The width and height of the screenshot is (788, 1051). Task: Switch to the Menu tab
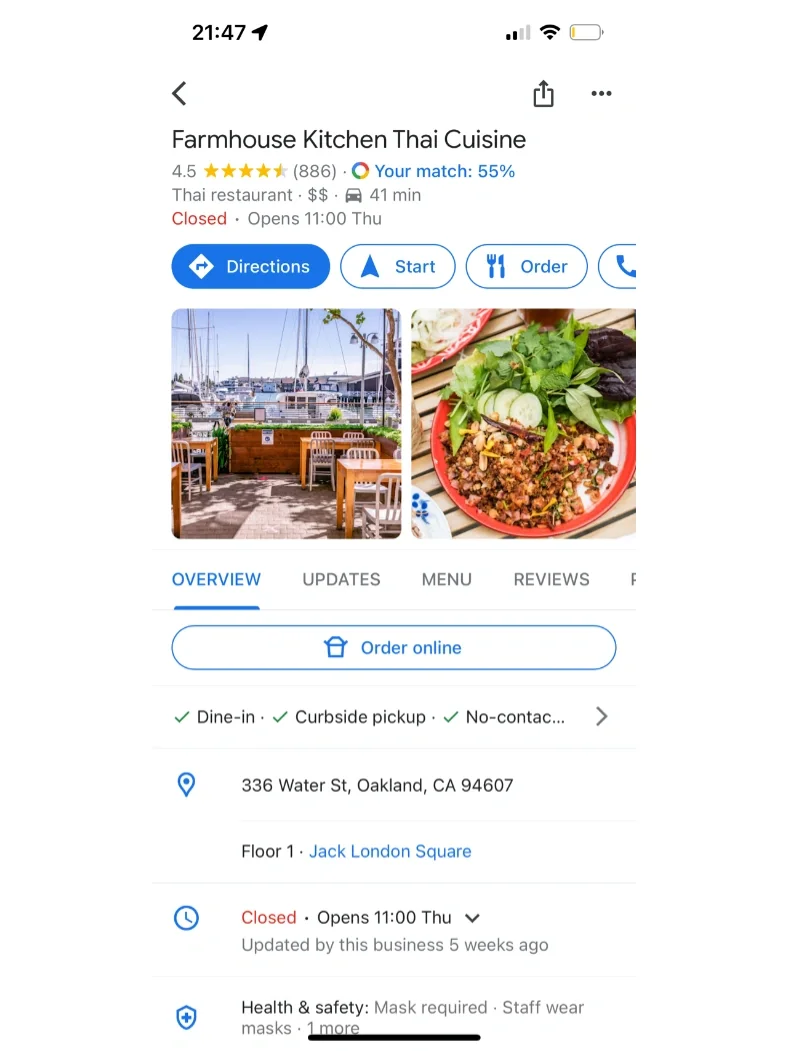446,579
